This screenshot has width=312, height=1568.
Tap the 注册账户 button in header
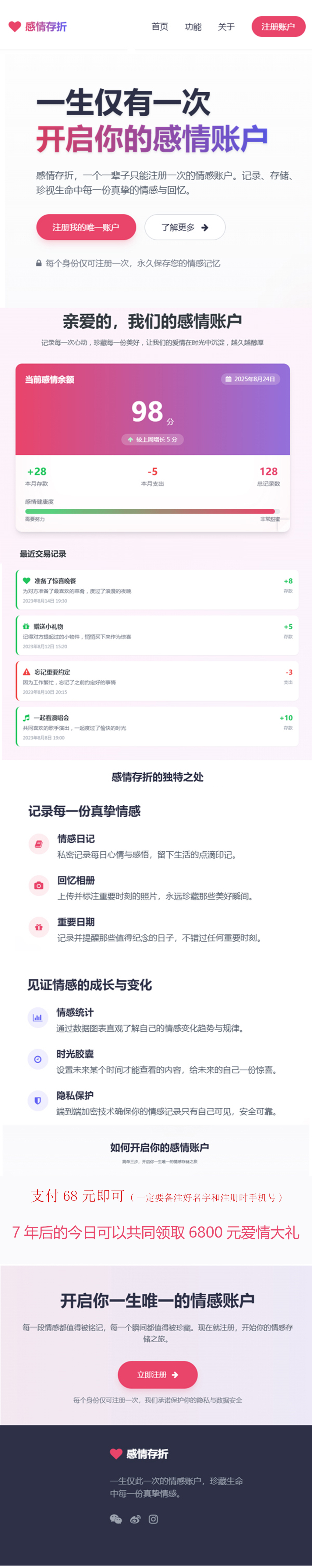tap(278, 27)
